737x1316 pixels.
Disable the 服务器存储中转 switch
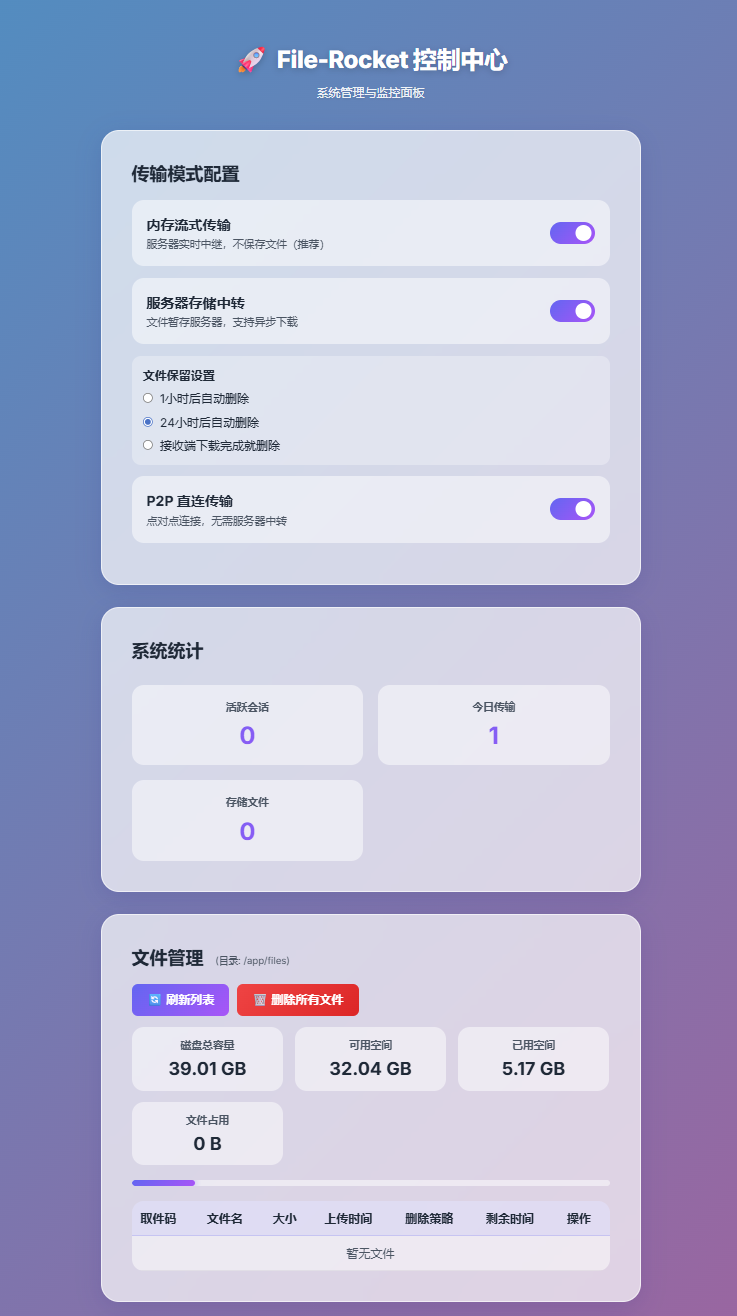point(572,311)
